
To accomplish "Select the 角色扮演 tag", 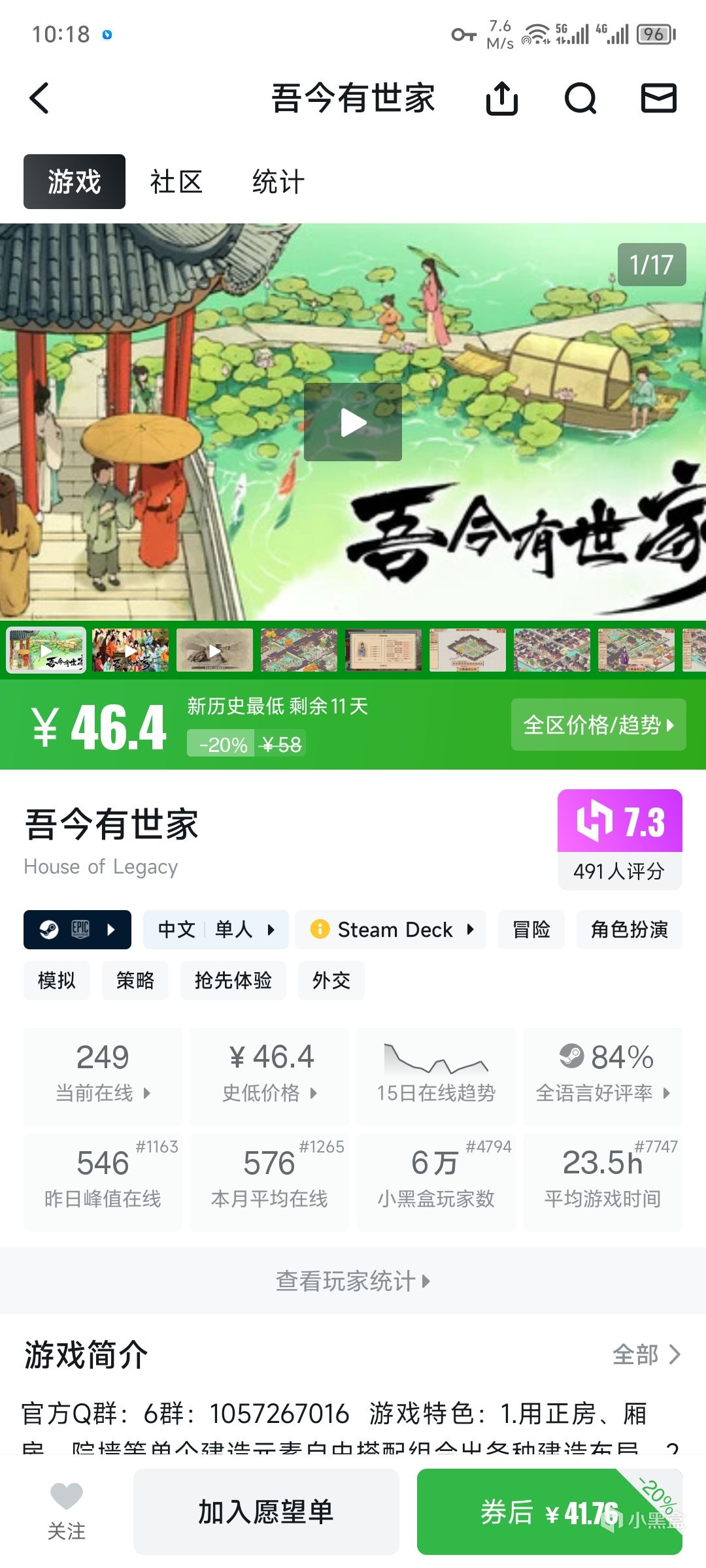I will point(630,930).
